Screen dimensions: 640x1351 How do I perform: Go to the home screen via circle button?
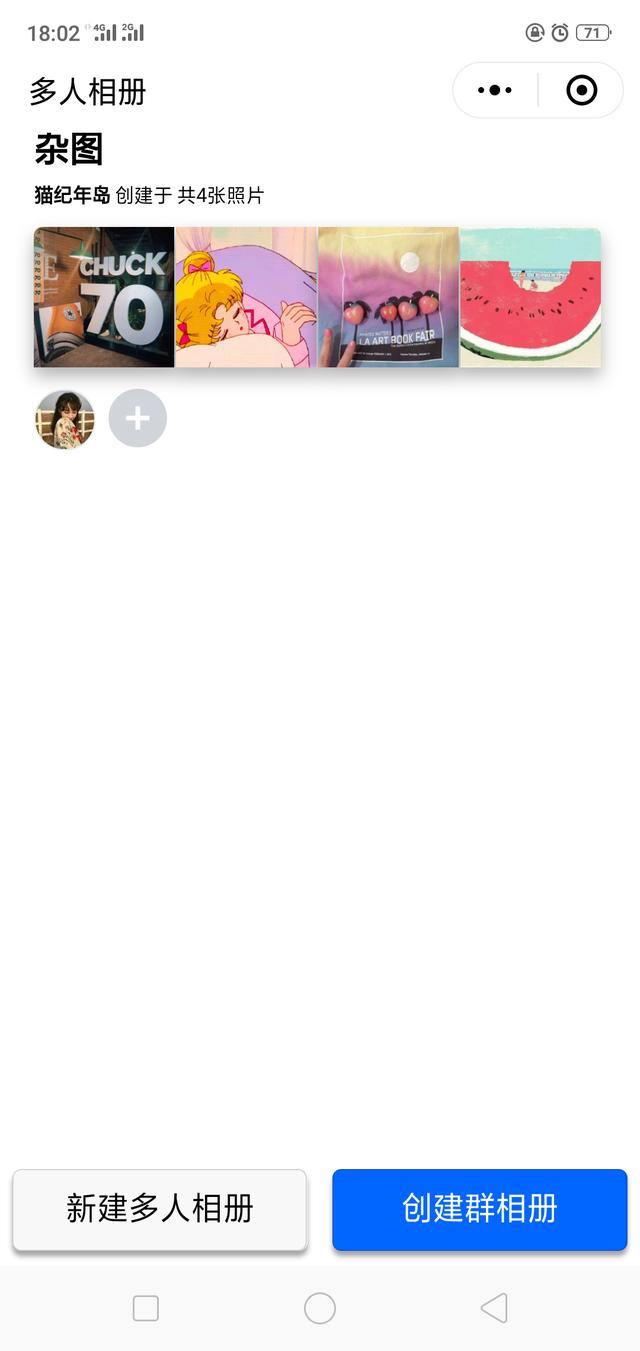pos(320,1308)
